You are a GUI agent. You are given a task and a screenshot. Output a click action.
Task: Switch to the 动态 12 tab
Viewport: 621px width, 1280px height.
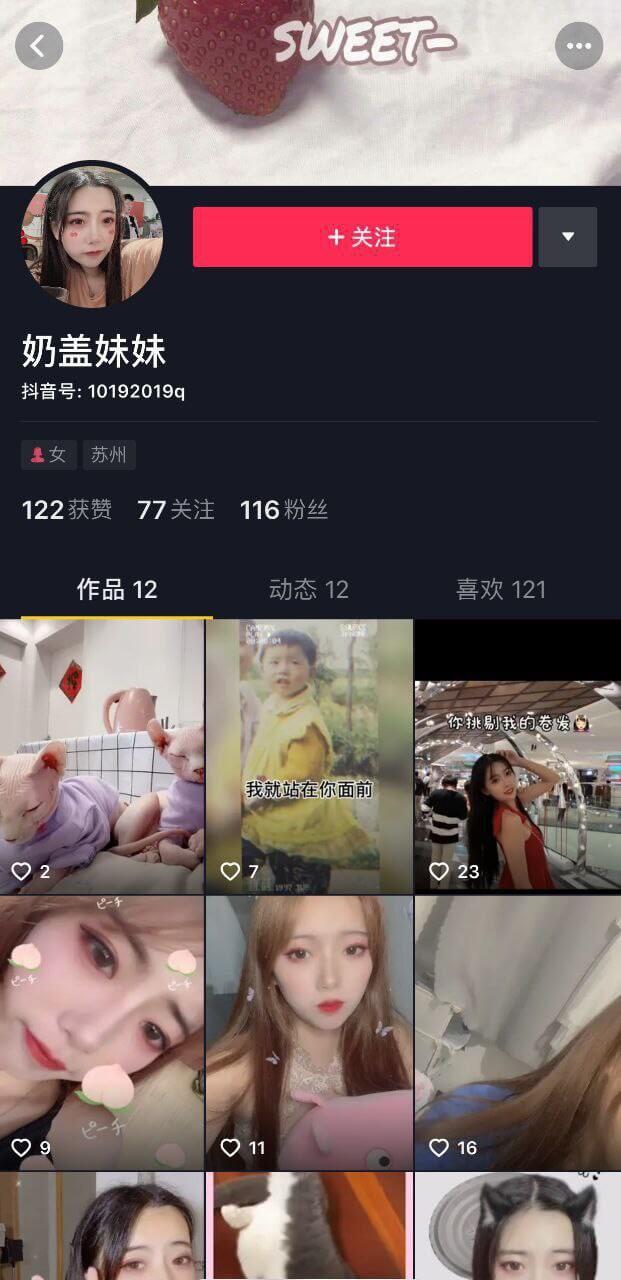pos(308,590)
